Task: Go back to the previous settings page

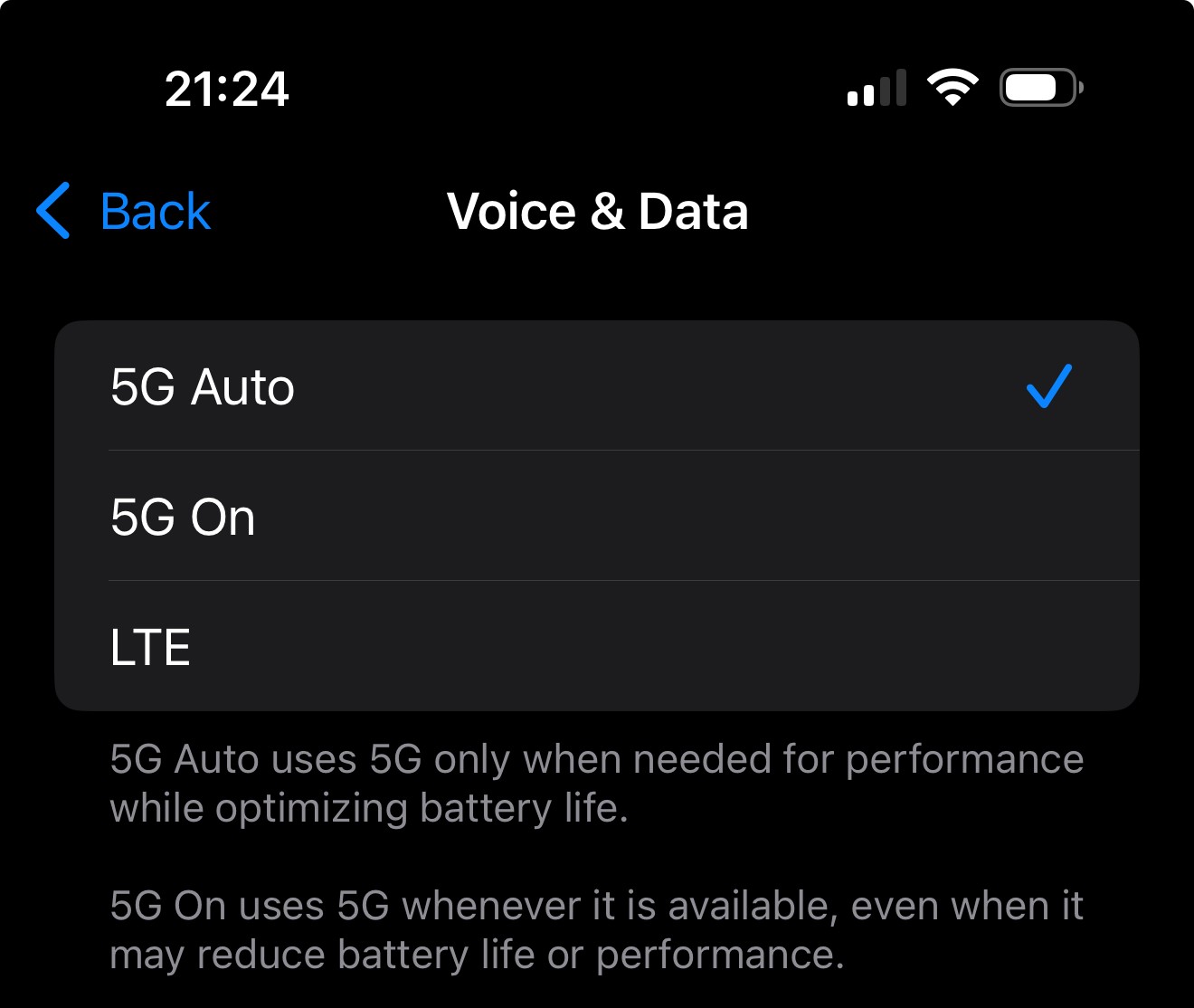Action: coord(124,212)
